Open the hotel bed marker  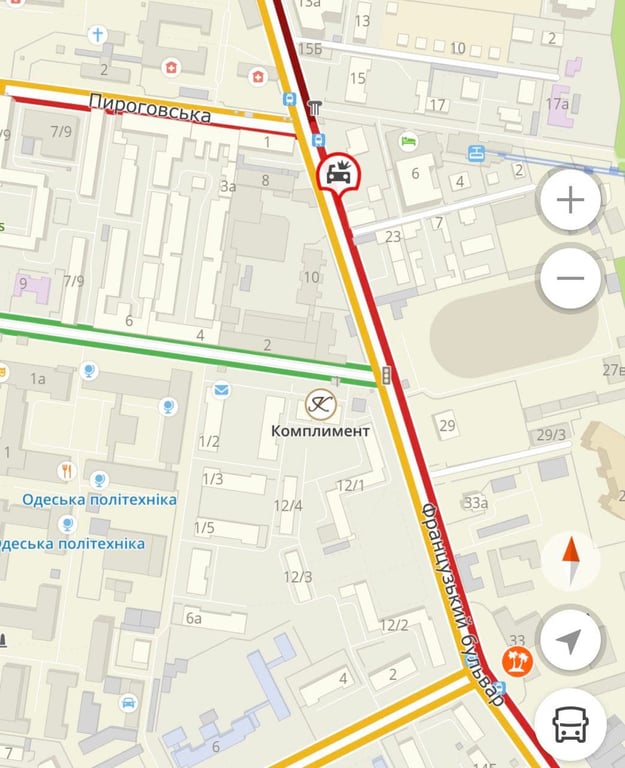tap(407, 141)
